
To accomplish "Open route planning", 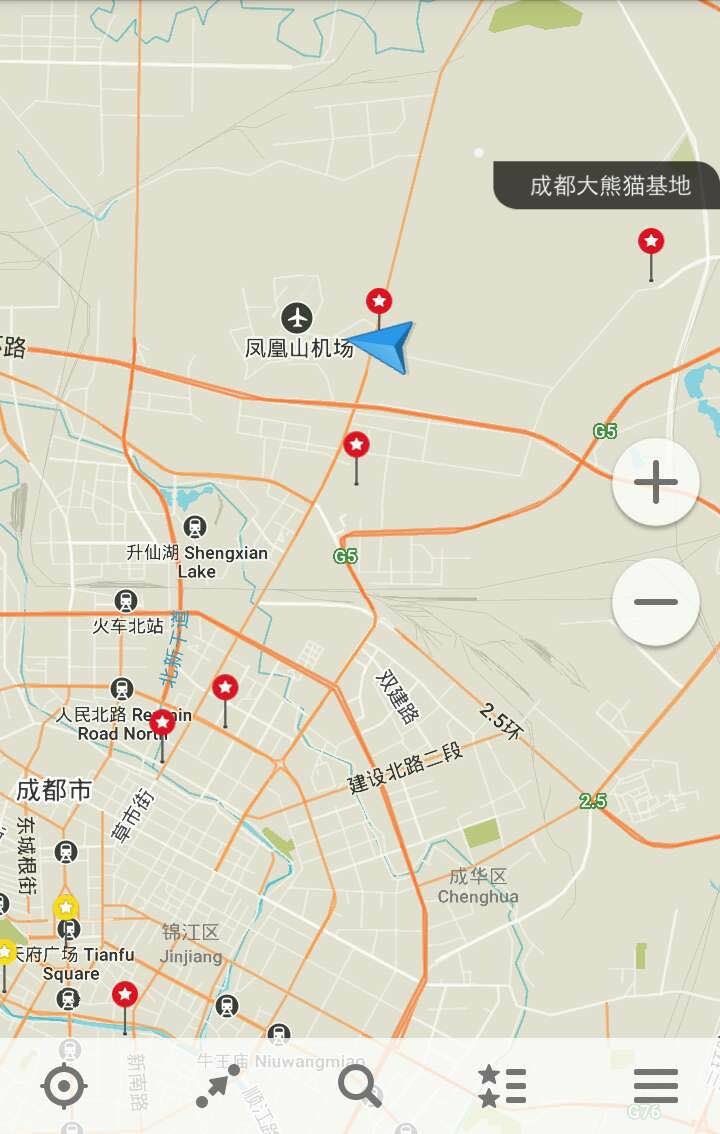I will click(217, 1086).
